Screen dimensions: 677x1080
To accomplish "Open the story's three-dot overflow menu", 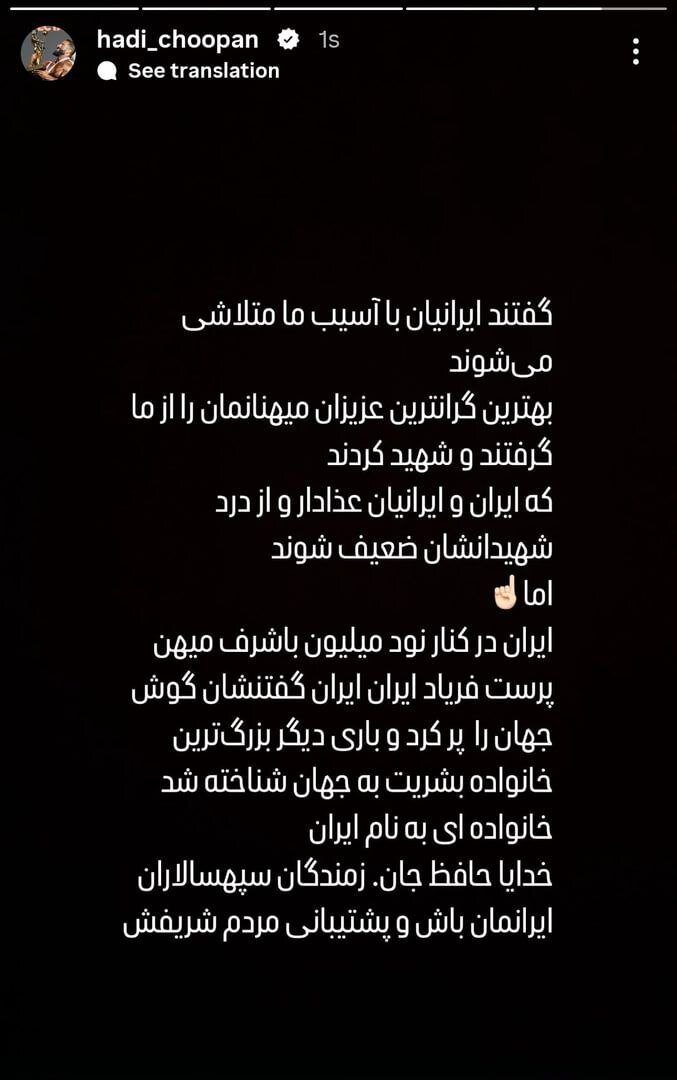I will (x=636, y=52).
